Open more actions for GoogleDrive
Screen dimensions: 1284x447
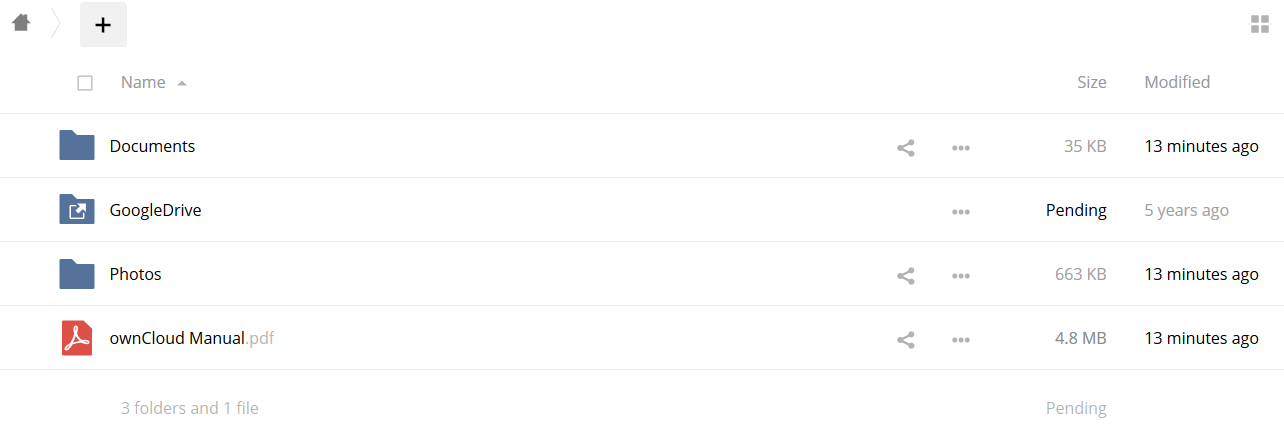pyautogui.click(x=960, y=212)
